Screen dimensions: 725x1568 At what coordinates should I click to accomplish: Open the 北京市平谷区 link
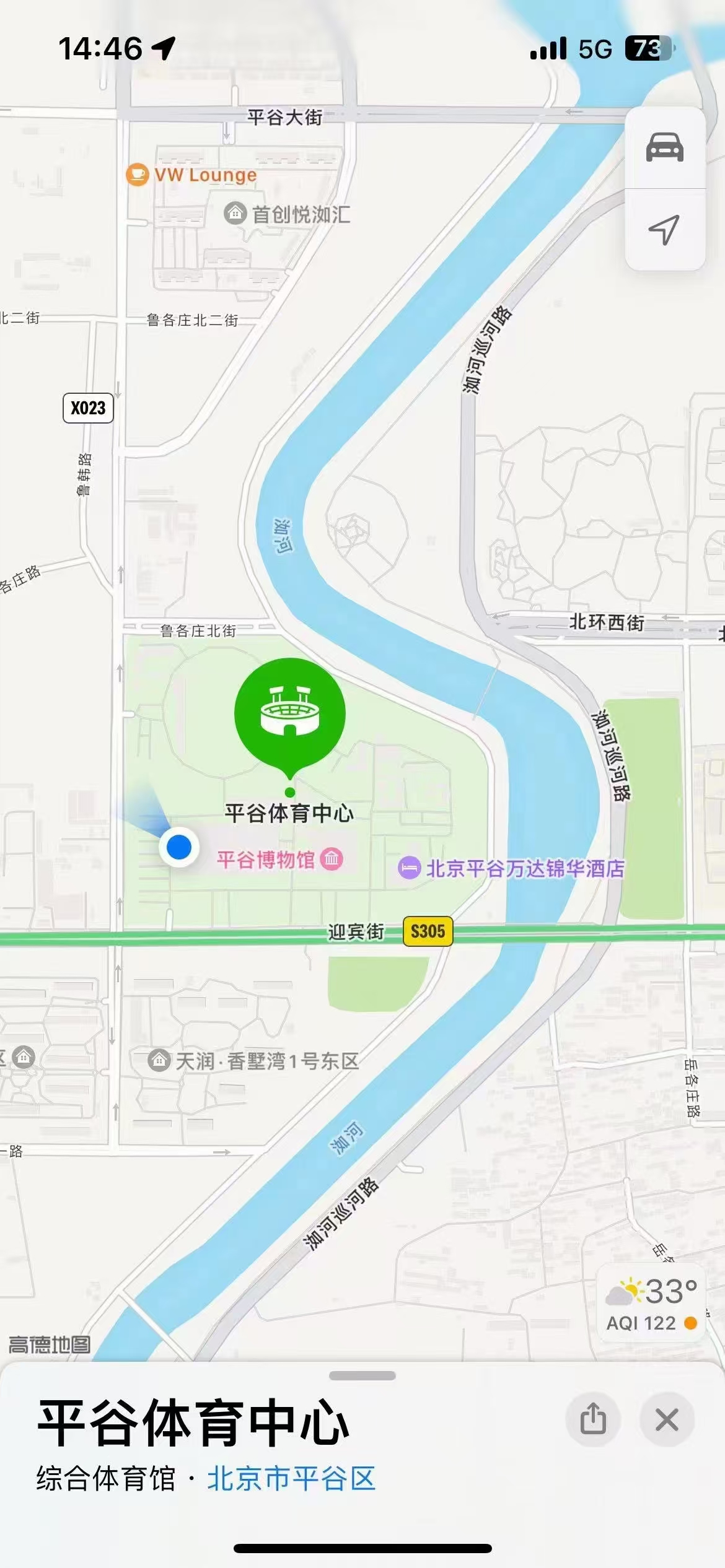point(291,1479)
